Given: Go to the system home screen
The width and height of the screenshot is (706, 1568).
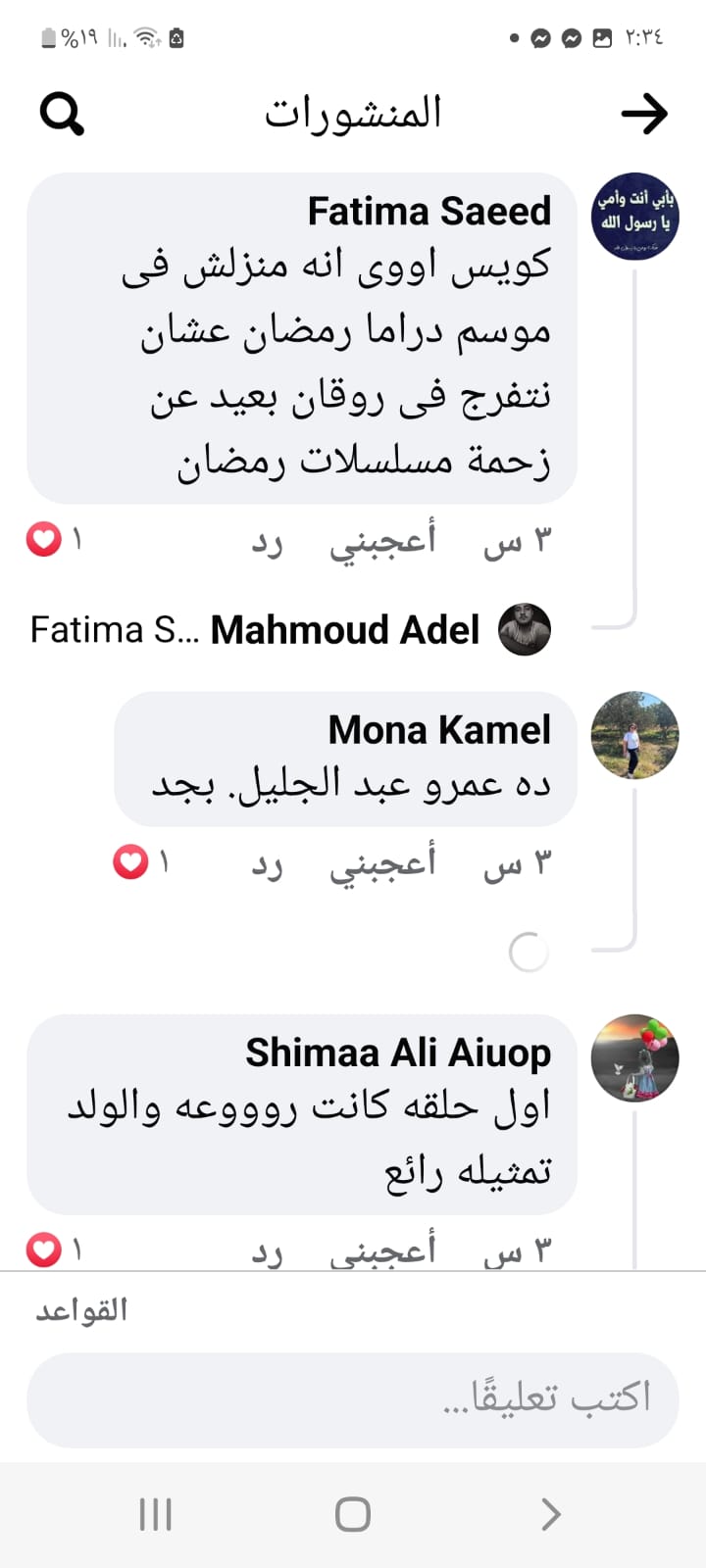Looking at the screenshot, I should click(x=353, y=1514).
